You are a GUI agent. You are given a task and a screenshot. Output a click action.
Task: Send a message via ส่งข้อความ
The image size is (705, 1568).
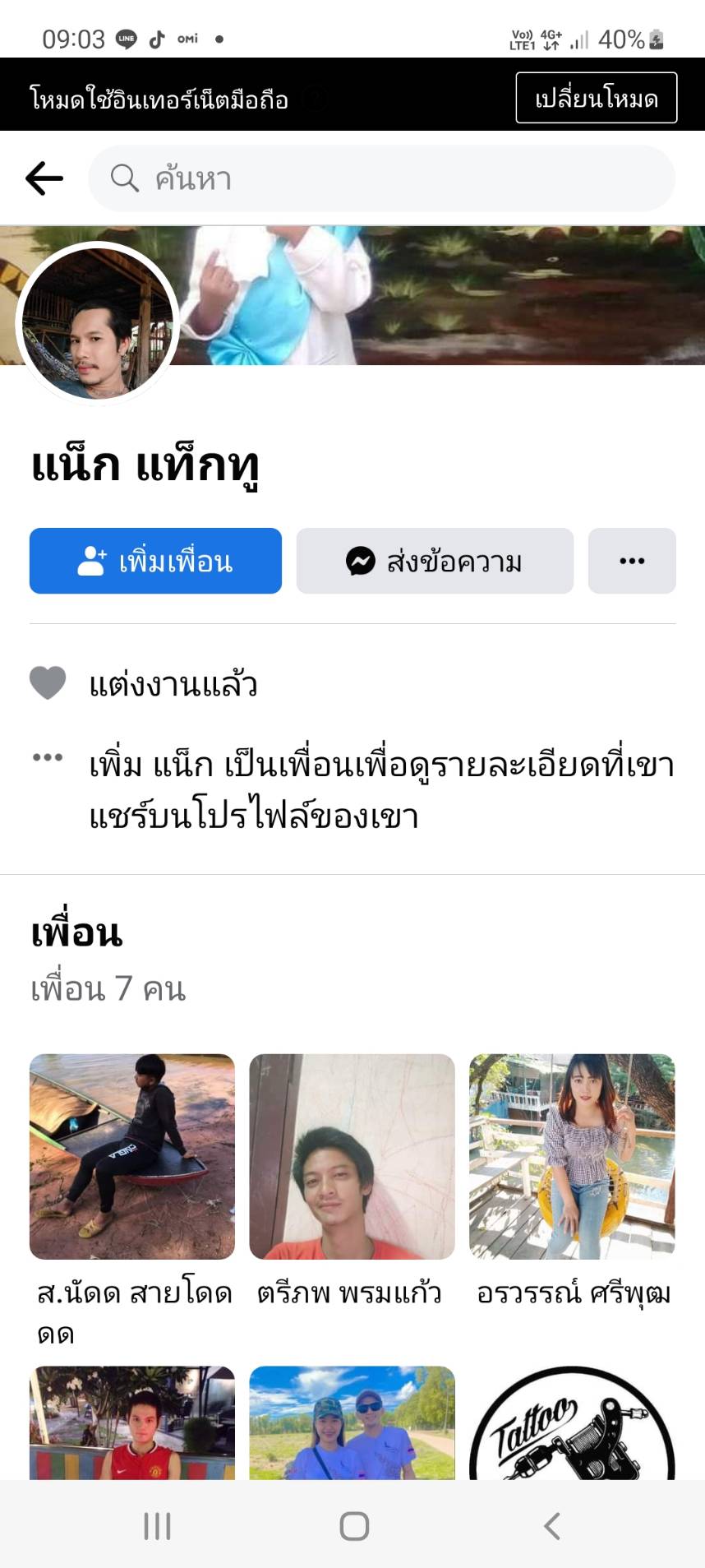pos(435,561)
